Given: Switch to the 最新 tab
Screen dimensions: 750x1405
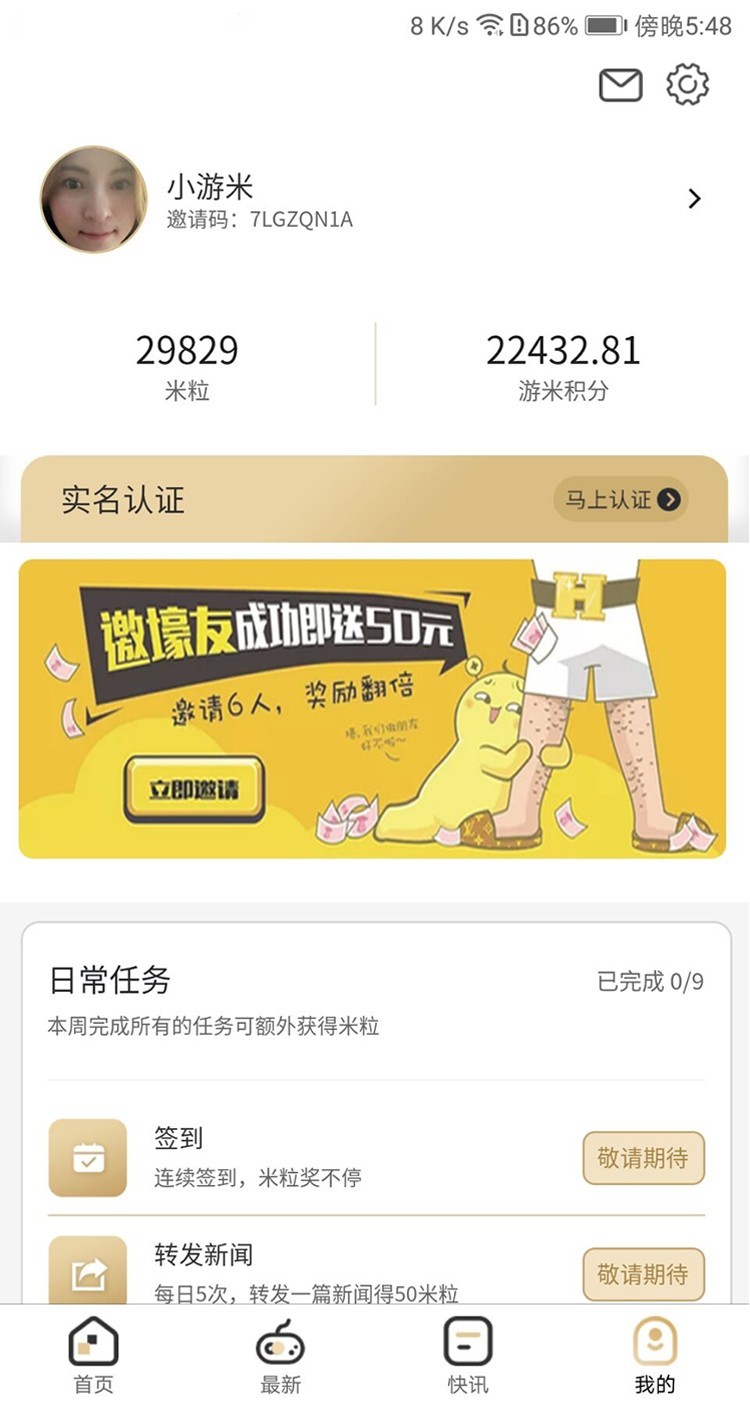Looking at the screenshot, I should [281, 1355].
